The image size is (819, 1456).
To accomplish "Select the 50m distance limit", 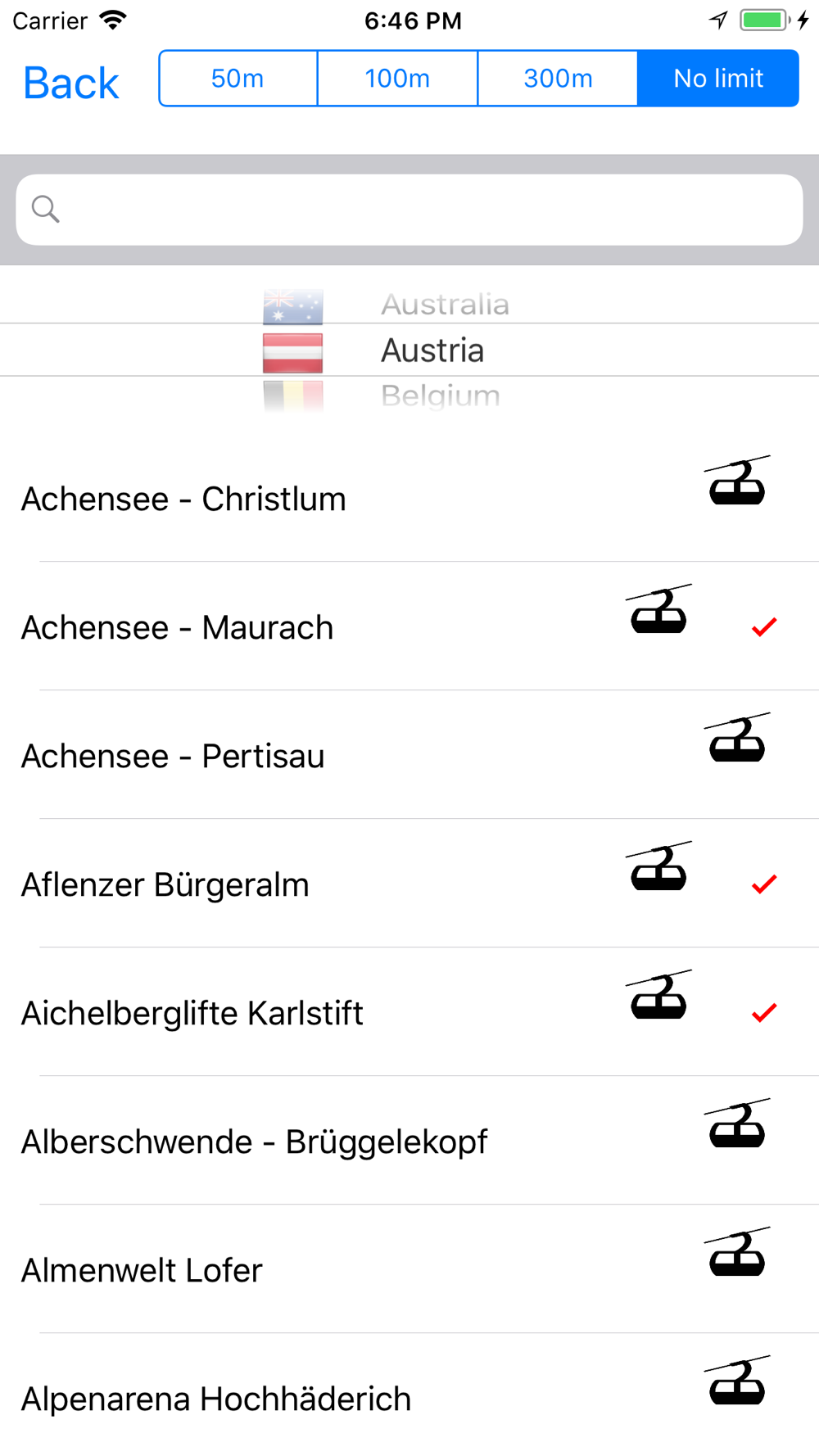I will click(x=238, y=79).
